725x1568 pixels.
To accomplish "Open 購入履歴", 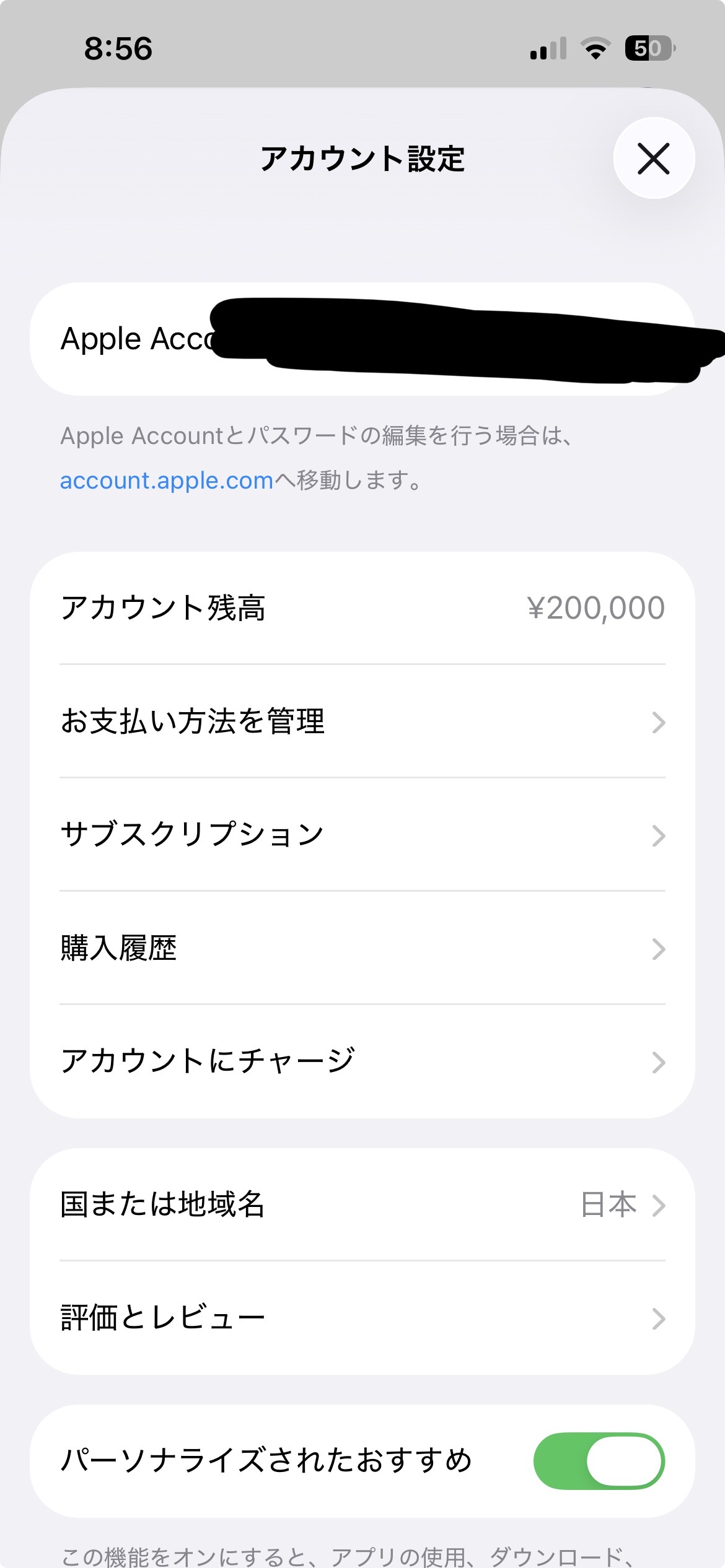I will pos(362,948).
